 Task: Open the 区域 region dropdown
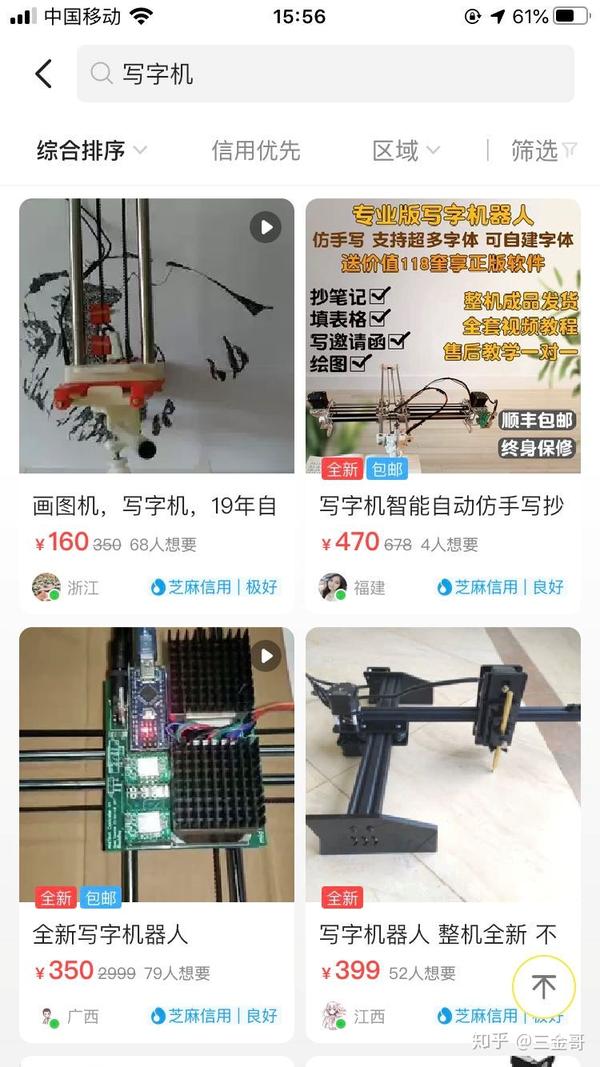pyautogui.click(x=405, y=151)
